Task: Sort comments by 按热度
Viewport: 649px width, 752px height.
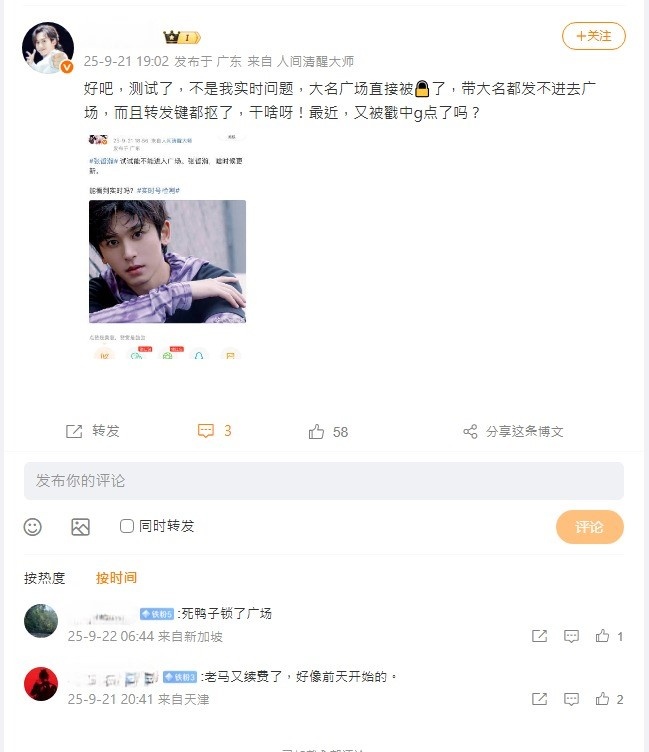Action: pos(45,578)
